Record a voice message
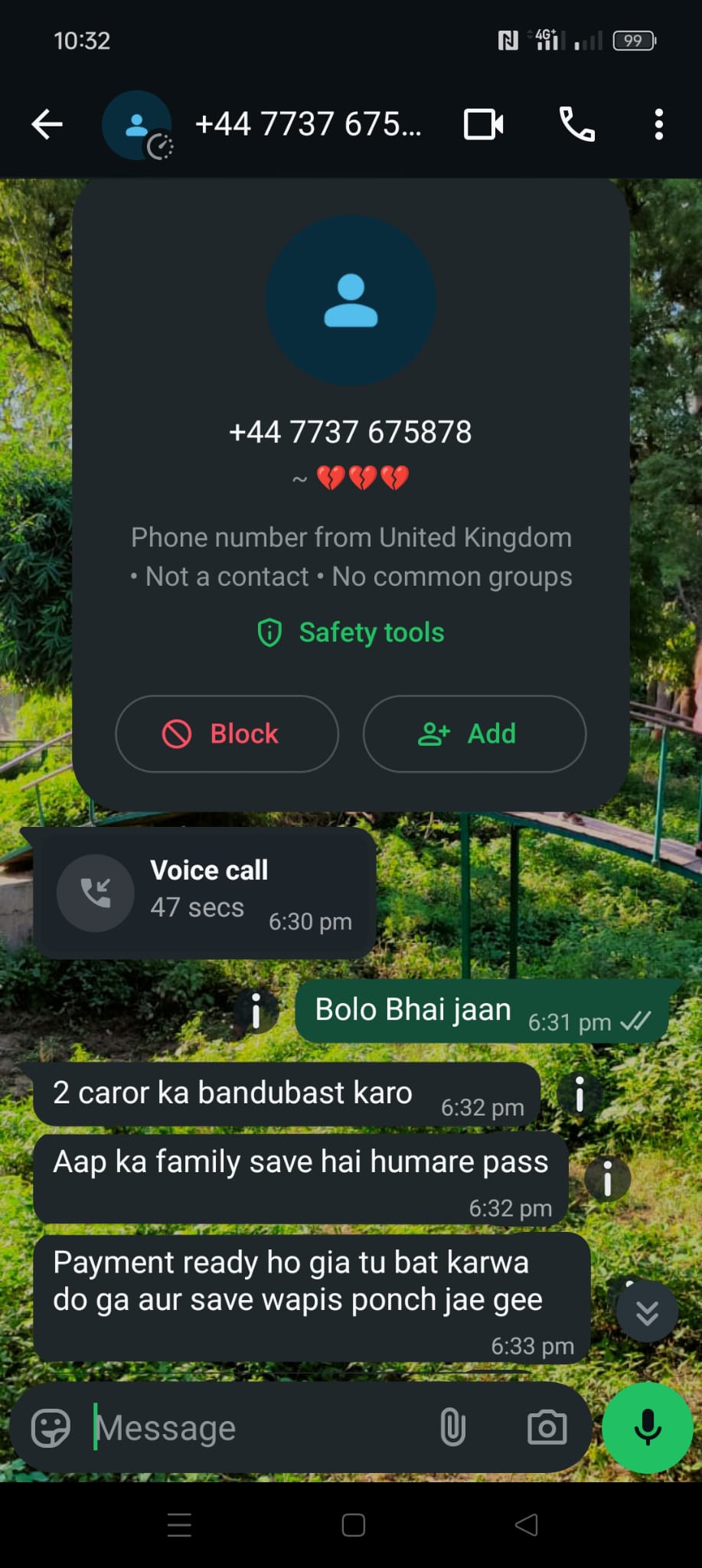Screen dimensions: 702x1568 tap(648, 1428)
